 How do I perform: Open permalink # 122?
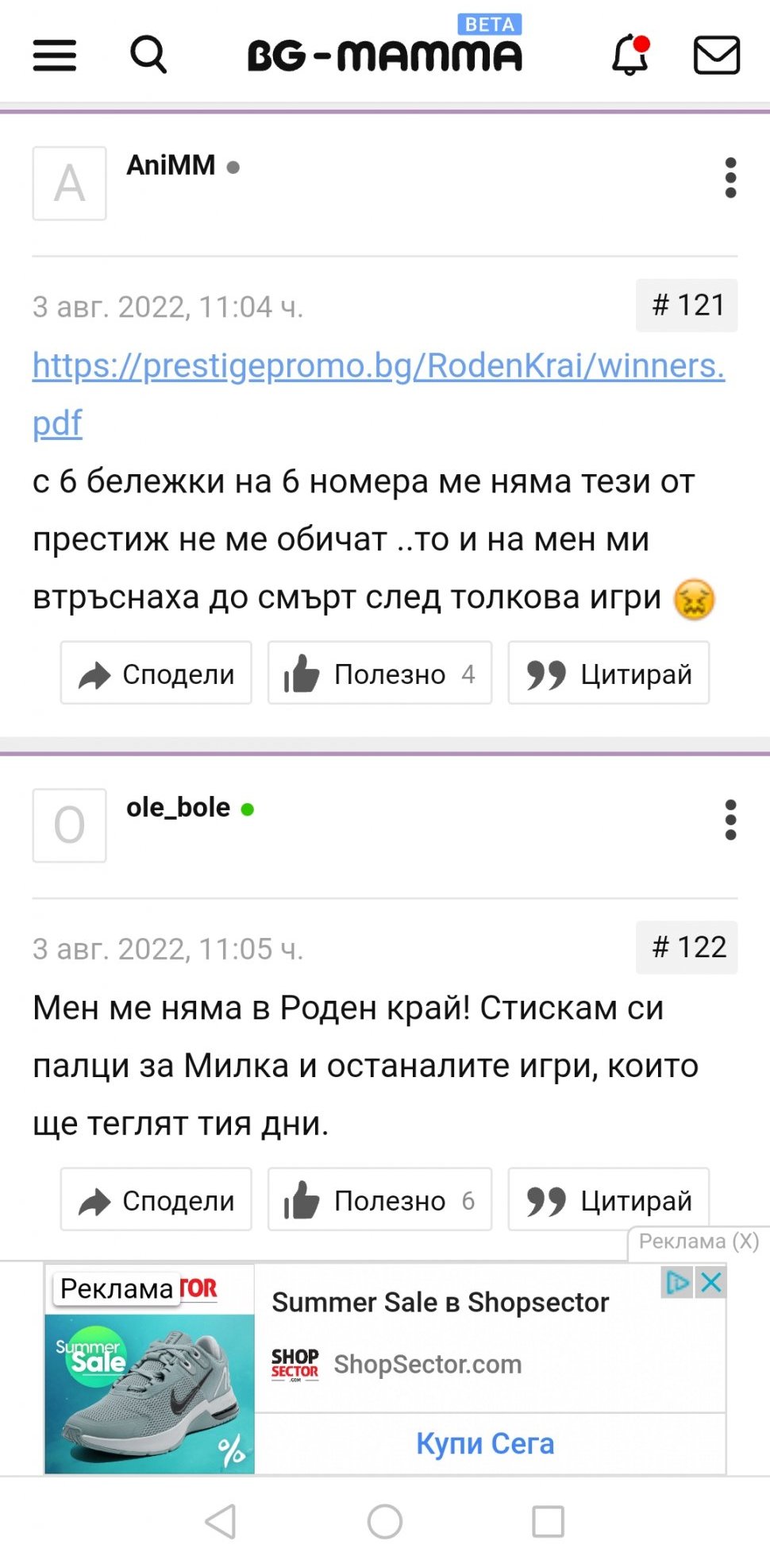687,947
